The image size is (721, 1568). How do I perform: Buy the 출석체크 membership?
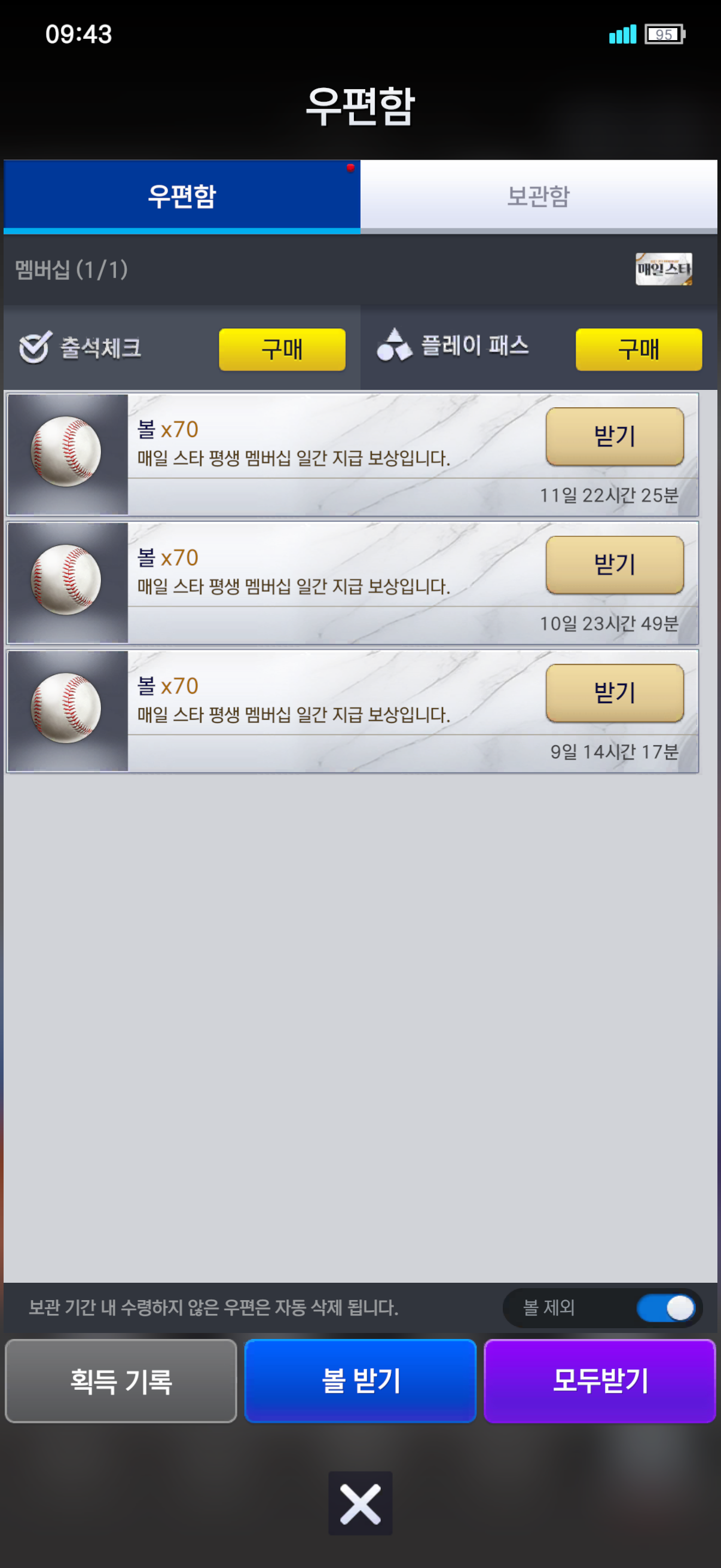click(282, 349)
